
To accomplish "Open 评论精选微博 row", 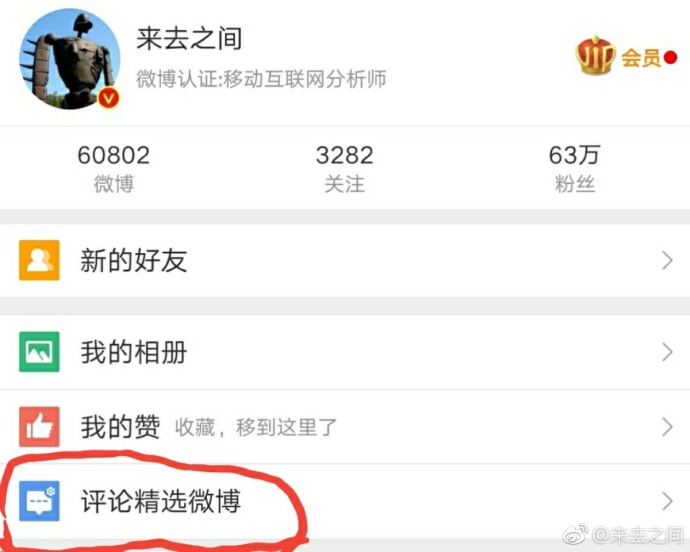I will [x=345, y=500].
